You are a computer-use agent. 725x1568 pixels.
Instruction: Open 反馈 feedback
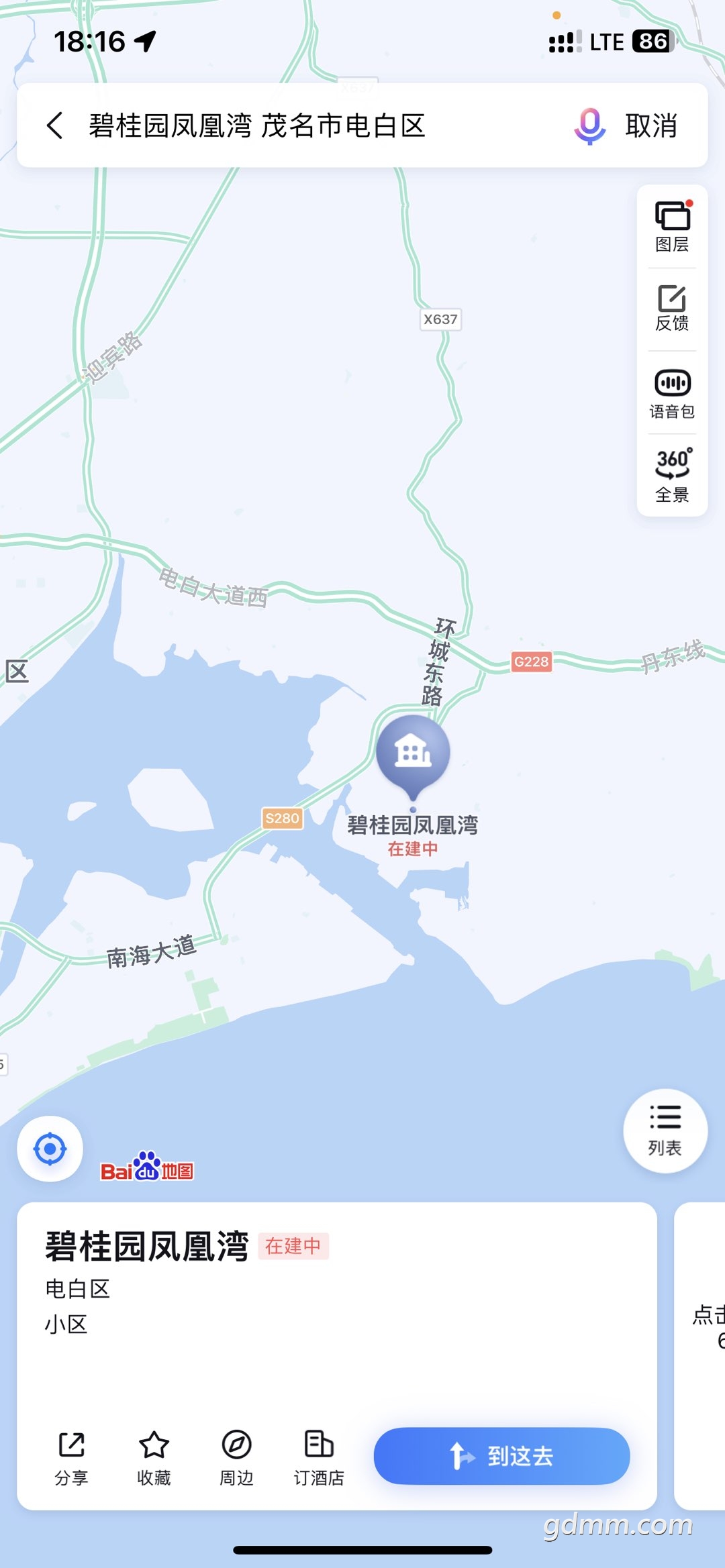(672, 308)
